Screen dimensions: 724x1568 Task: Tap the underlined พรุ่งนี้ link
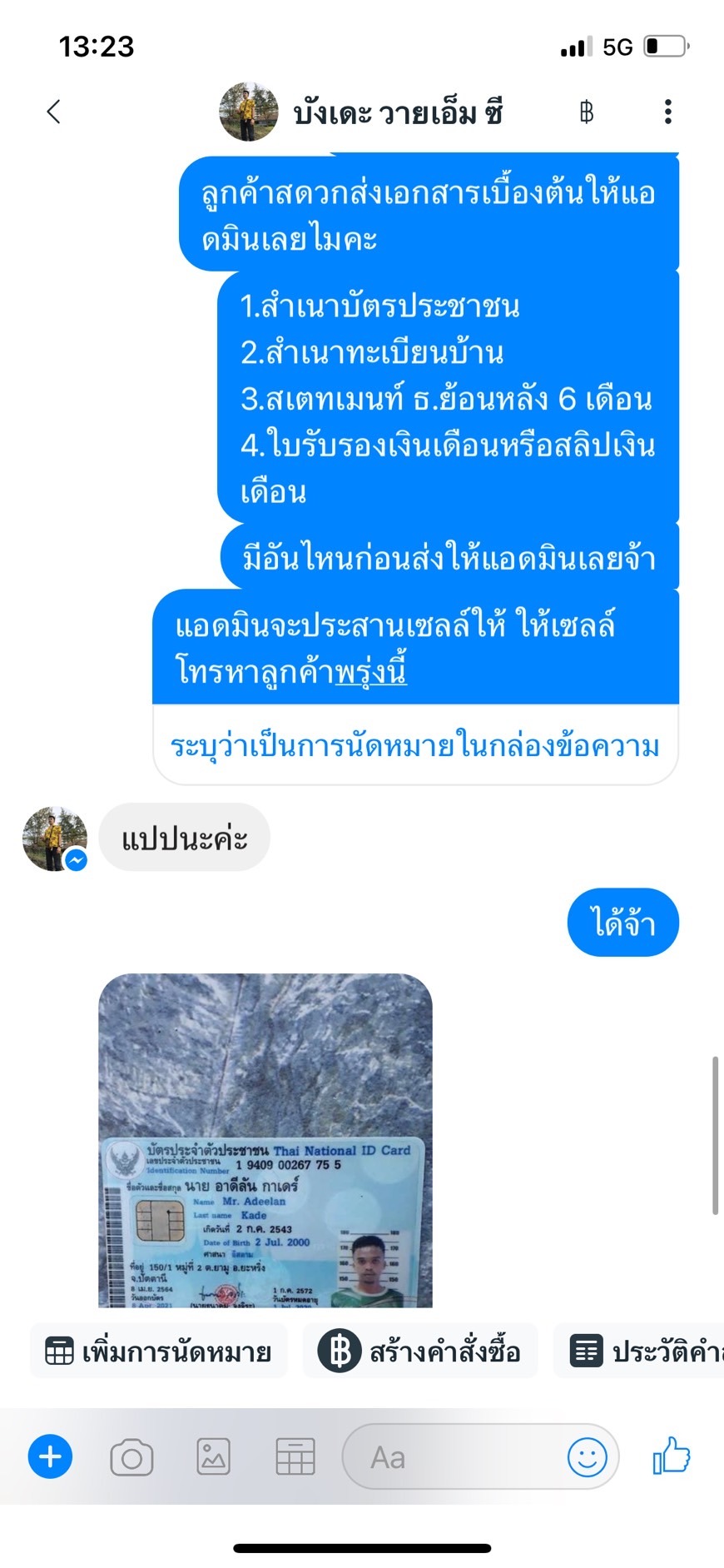click(x=370, y=671)
